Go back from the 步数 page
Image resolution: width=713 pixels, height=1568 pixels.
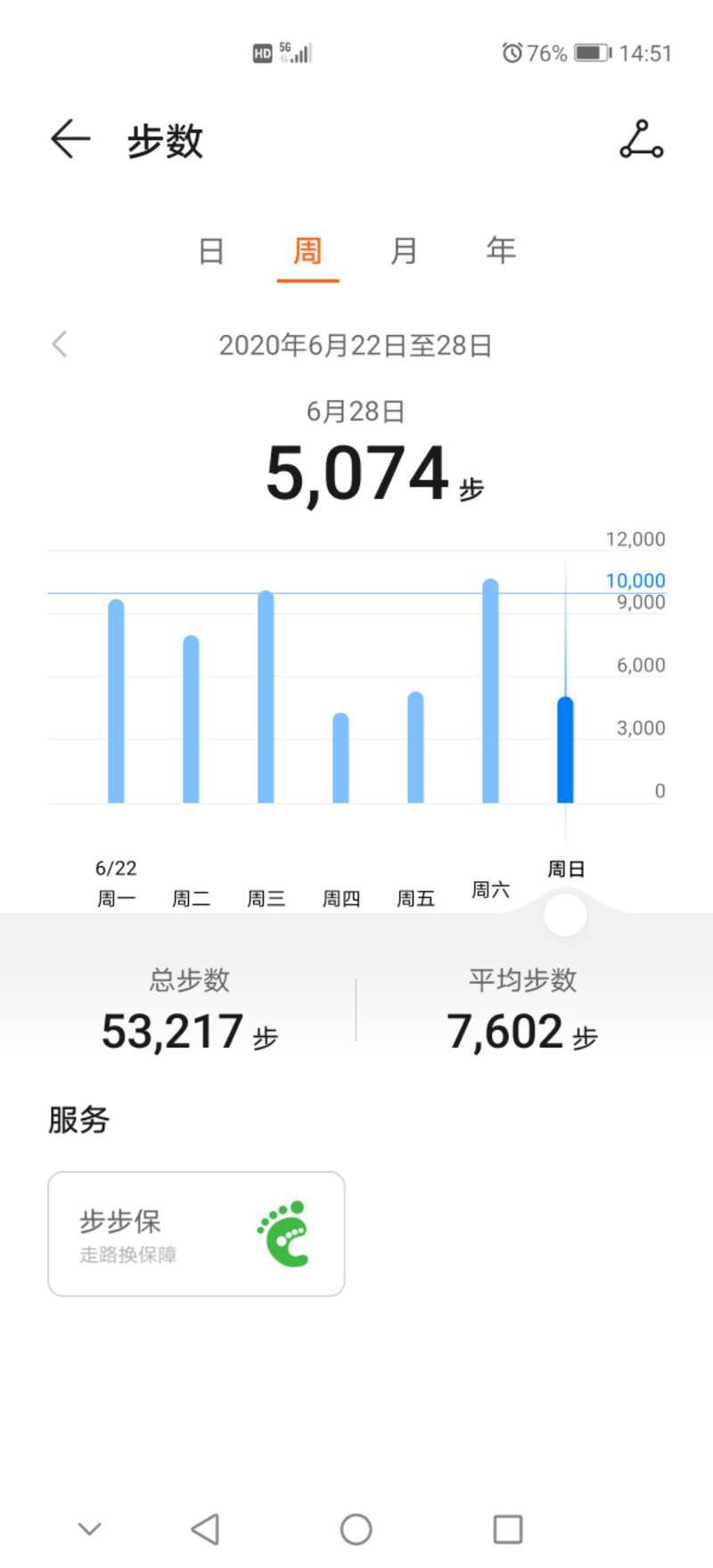70,140
